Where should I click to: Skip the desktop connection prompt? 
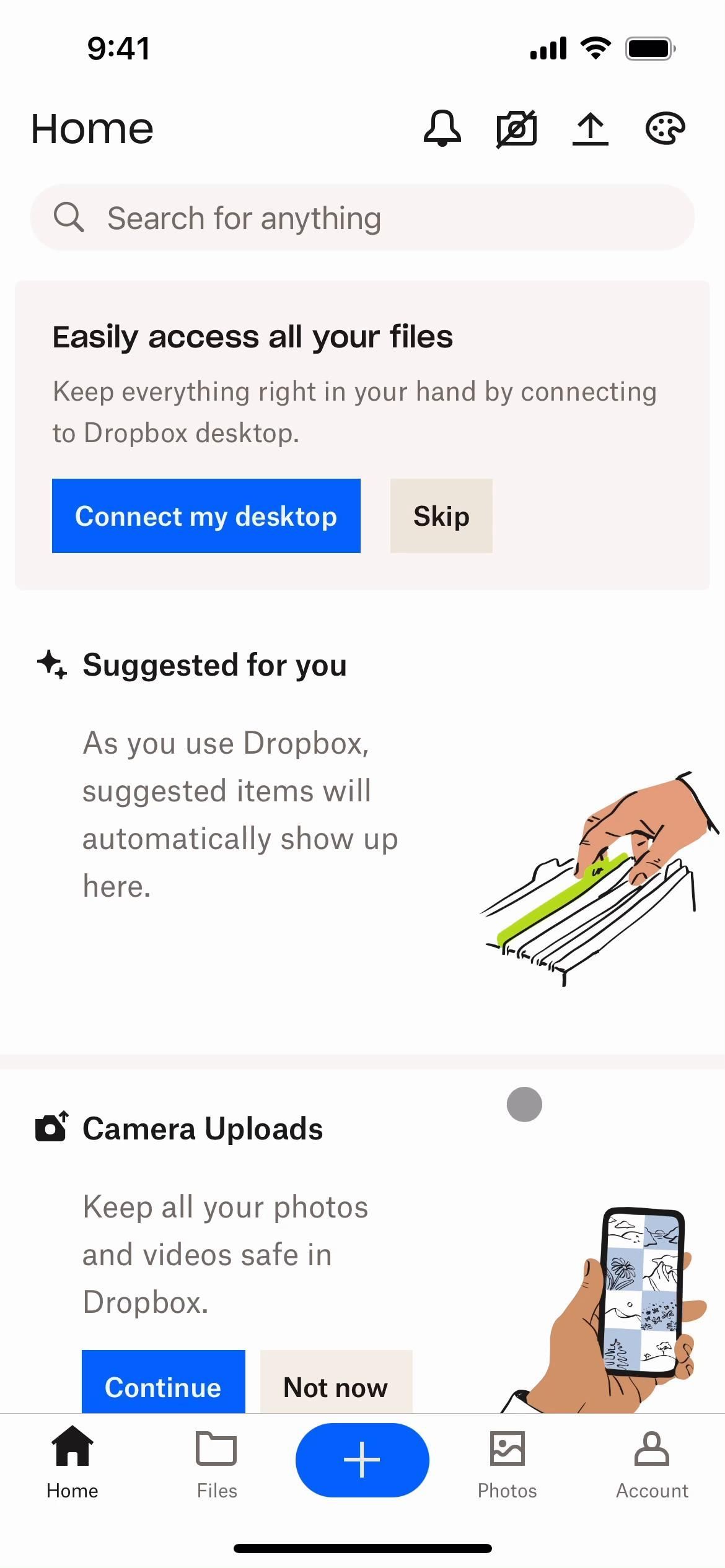click(x=441, y=516)
